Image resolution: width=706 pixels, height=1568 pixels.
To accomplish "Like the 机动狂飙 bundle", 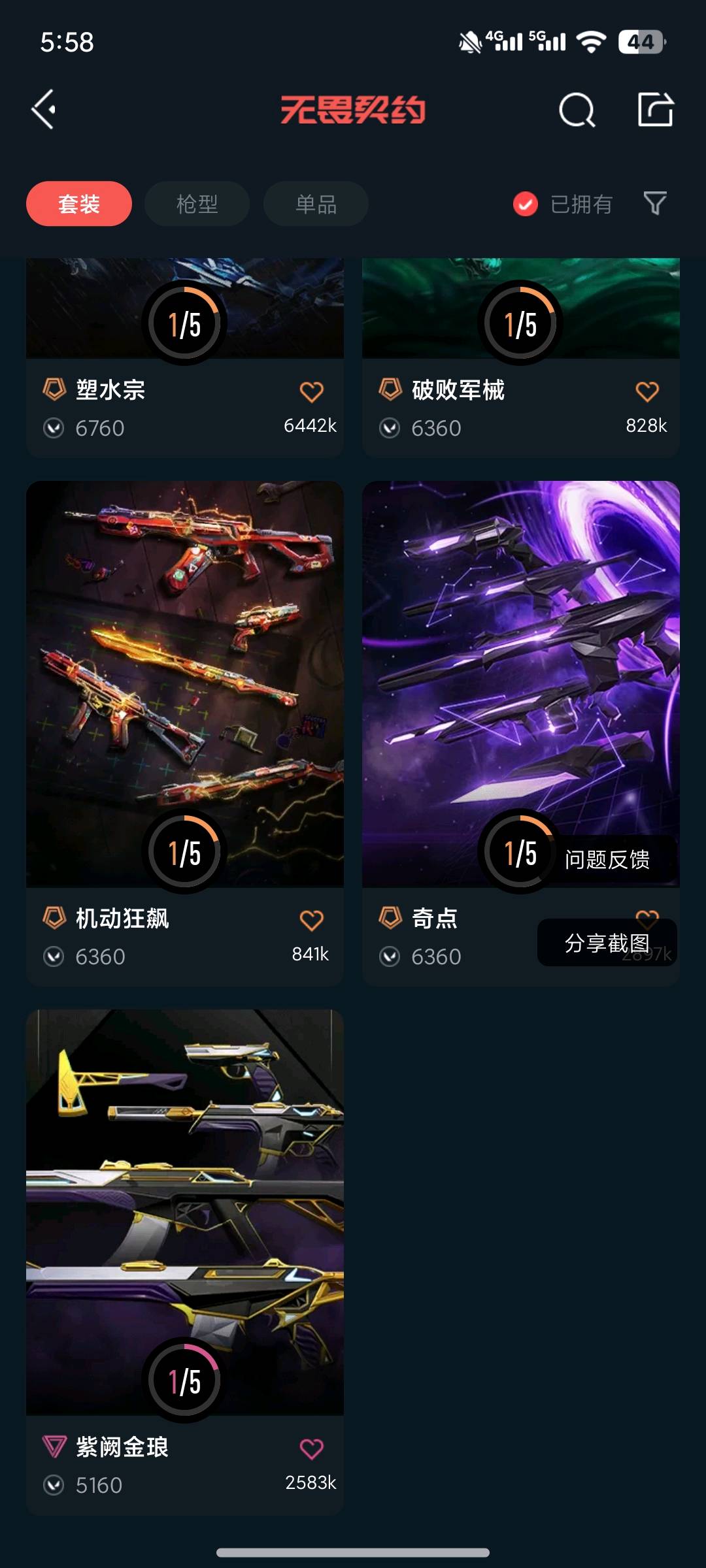I will [x=311, y=920].
